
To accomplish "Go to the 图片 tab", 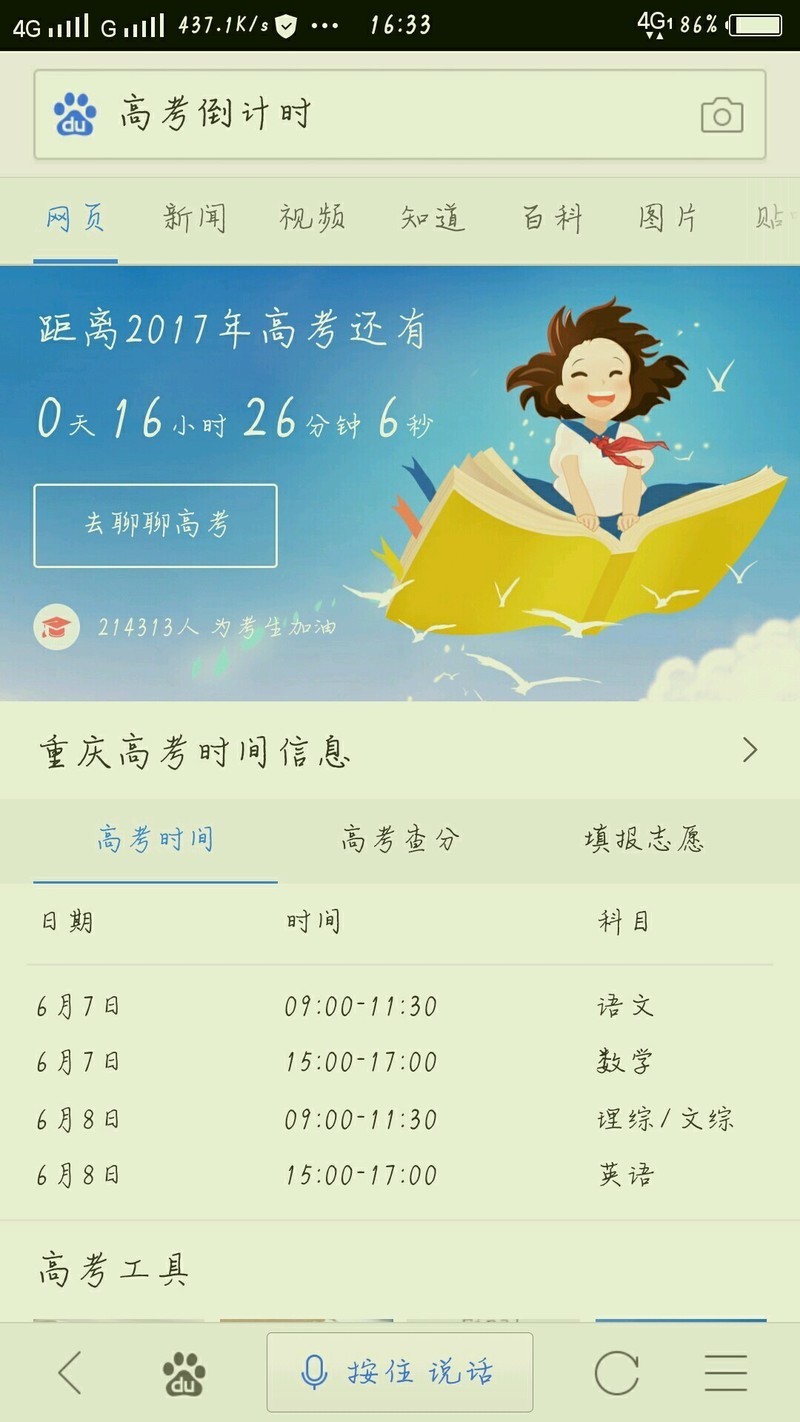I will click(668, 218).
